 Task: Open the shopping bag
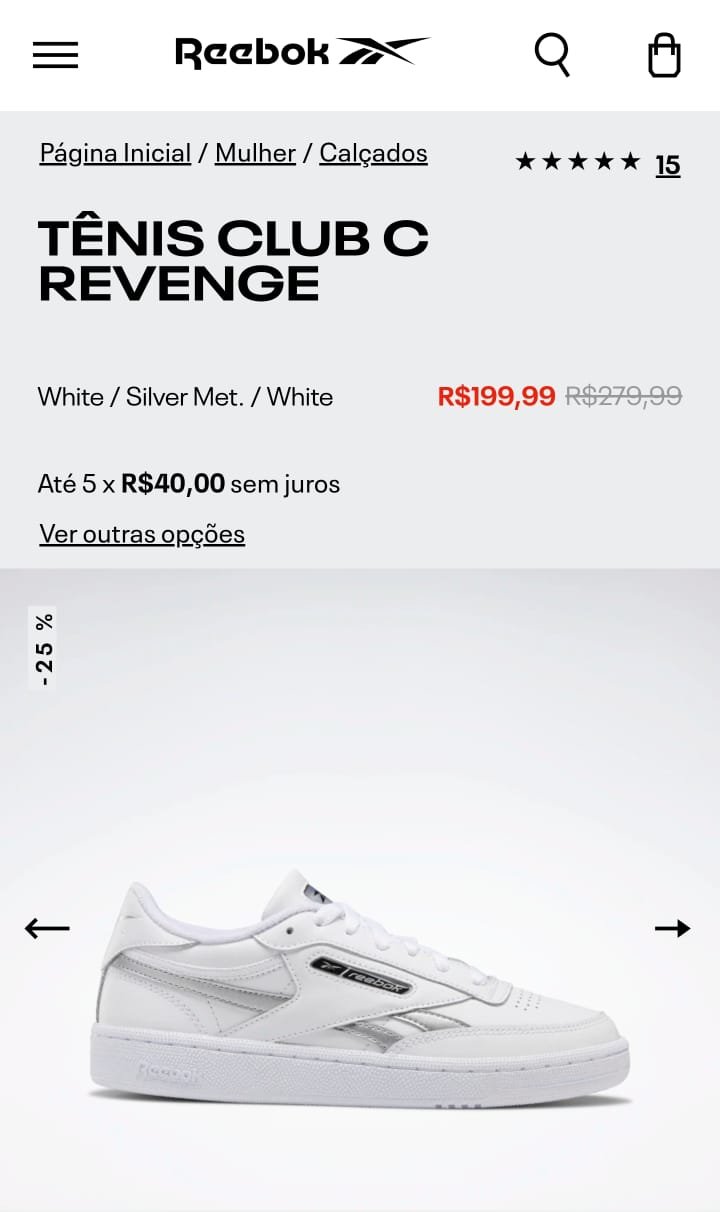(x=664, y=55)
